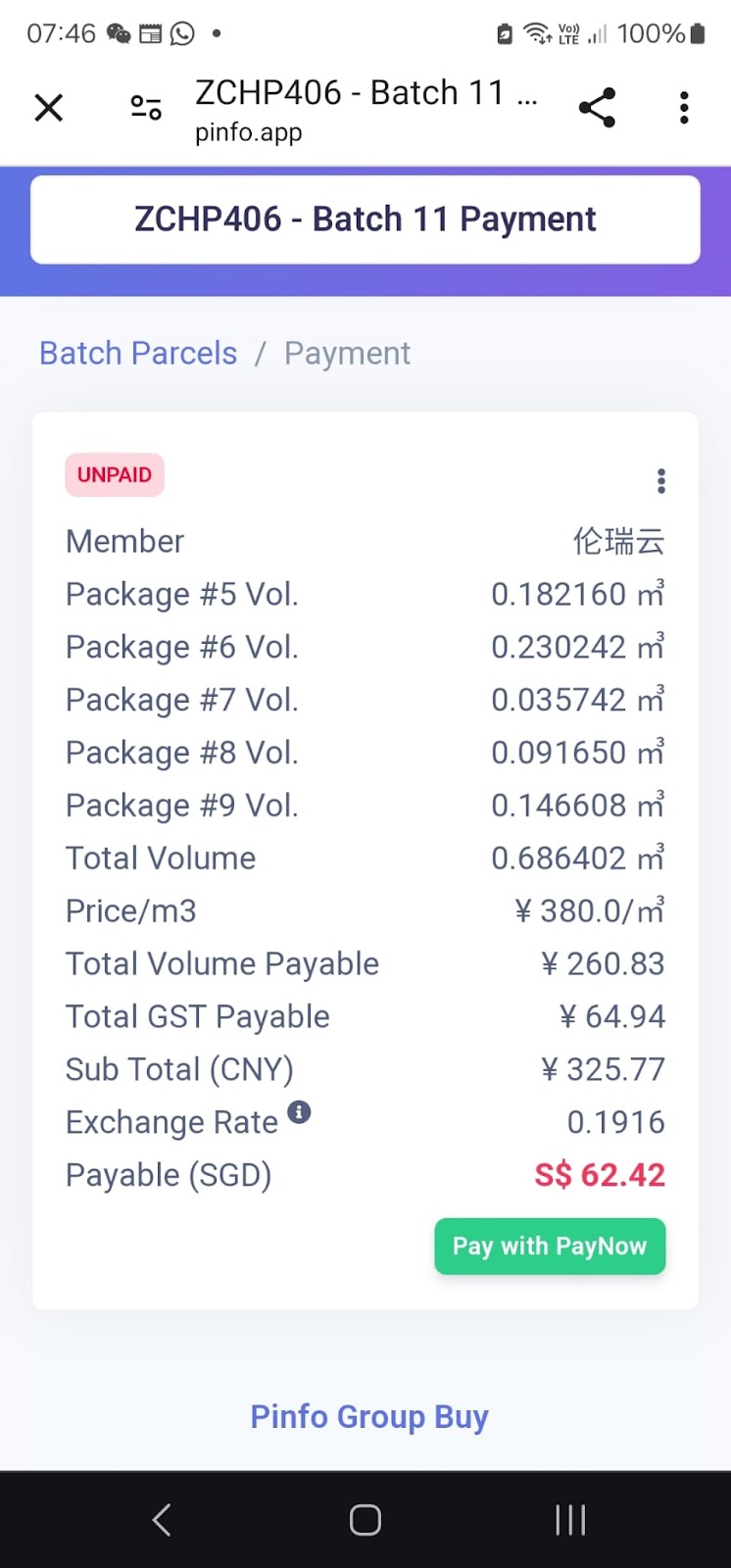Open the browser overflow menu
731x1568 pixels.
coord(684,108)
